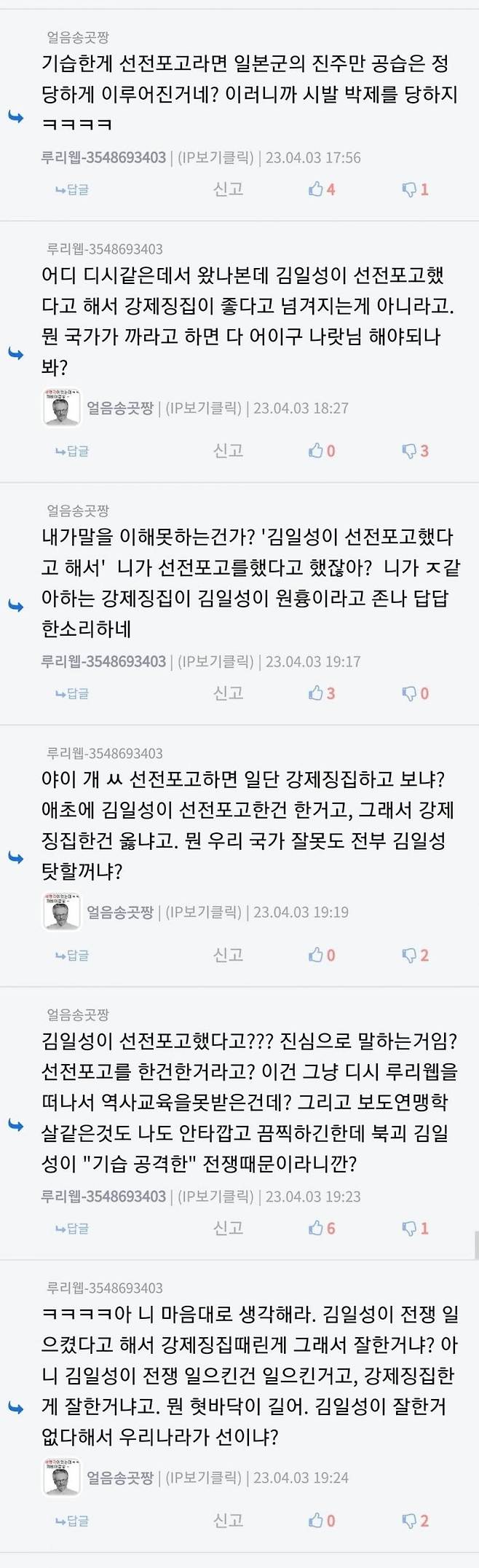
Task: Like the 17:56 comment with 4 upvotes
Action: tap(321, 189)
